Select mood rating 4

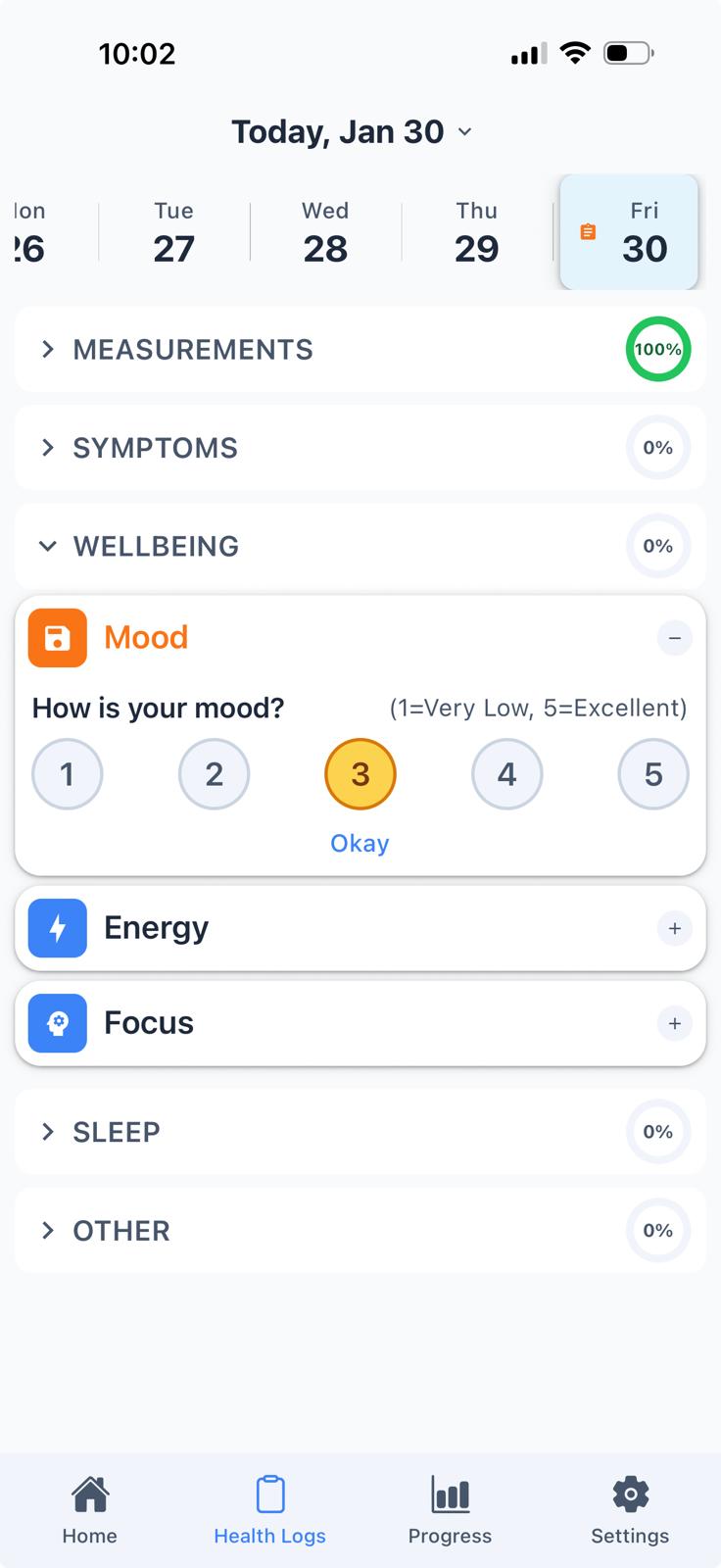pos(507,774)
